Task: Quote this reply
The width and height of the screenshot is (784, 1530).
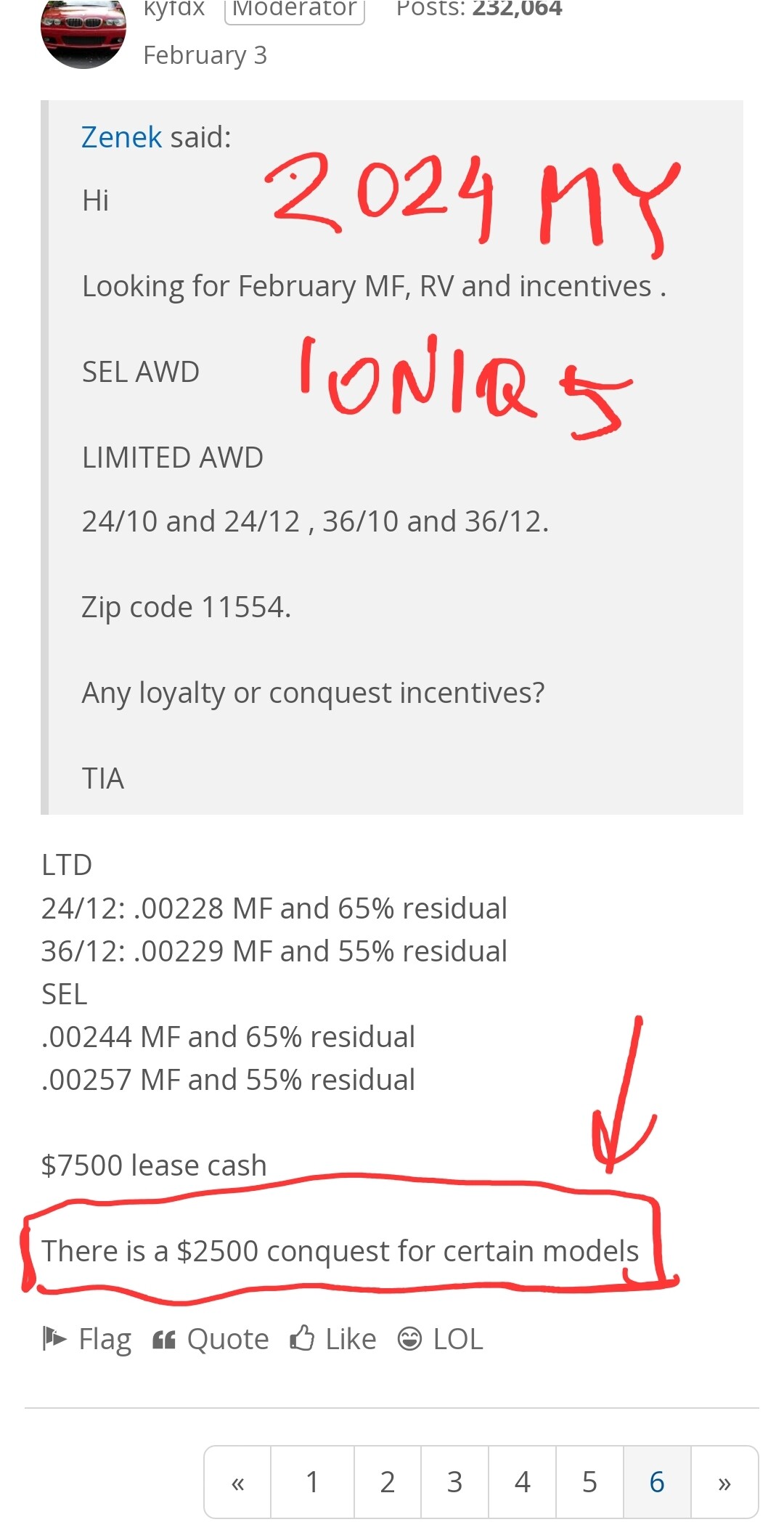Action: [211, 1338]
